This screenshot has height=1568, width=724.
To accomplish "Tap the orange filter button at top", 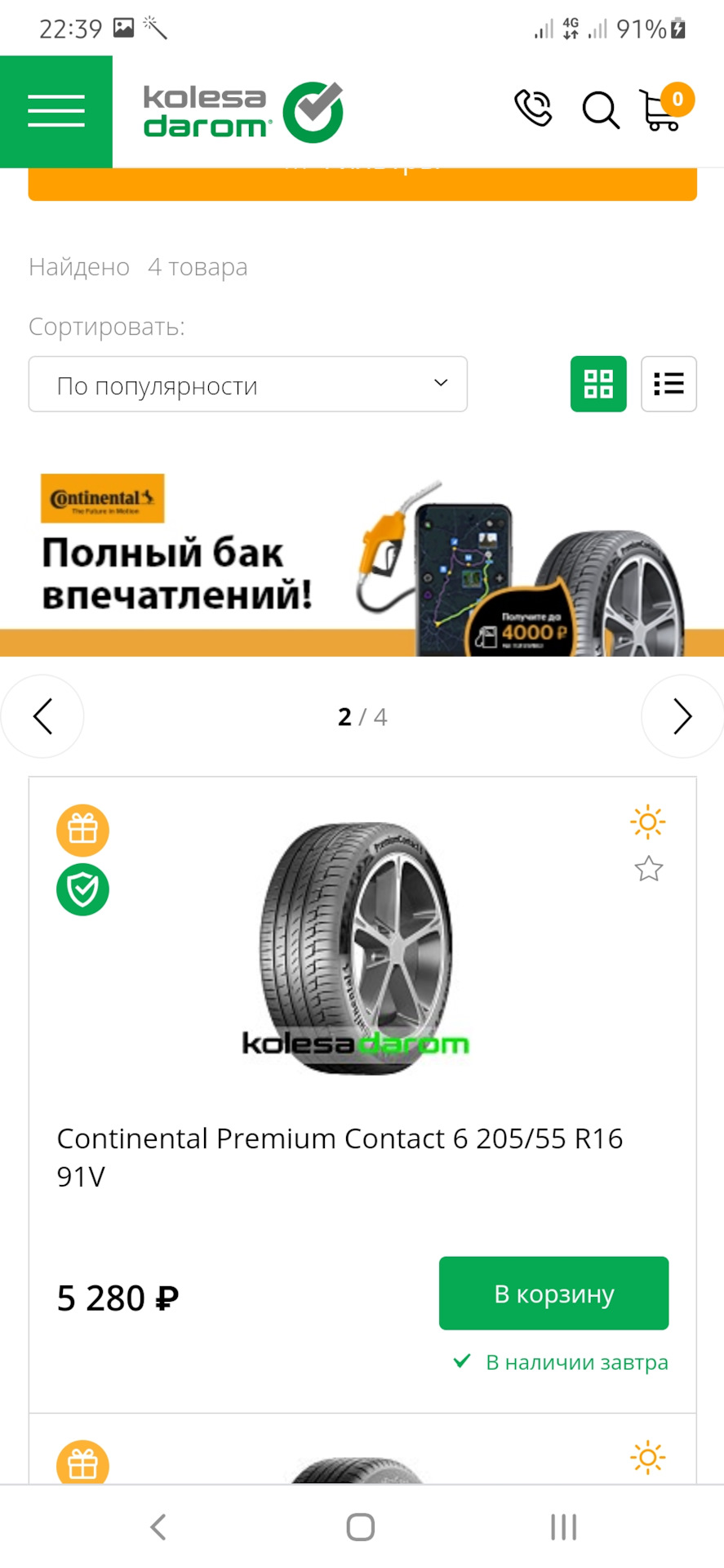I will coord(362,184).
